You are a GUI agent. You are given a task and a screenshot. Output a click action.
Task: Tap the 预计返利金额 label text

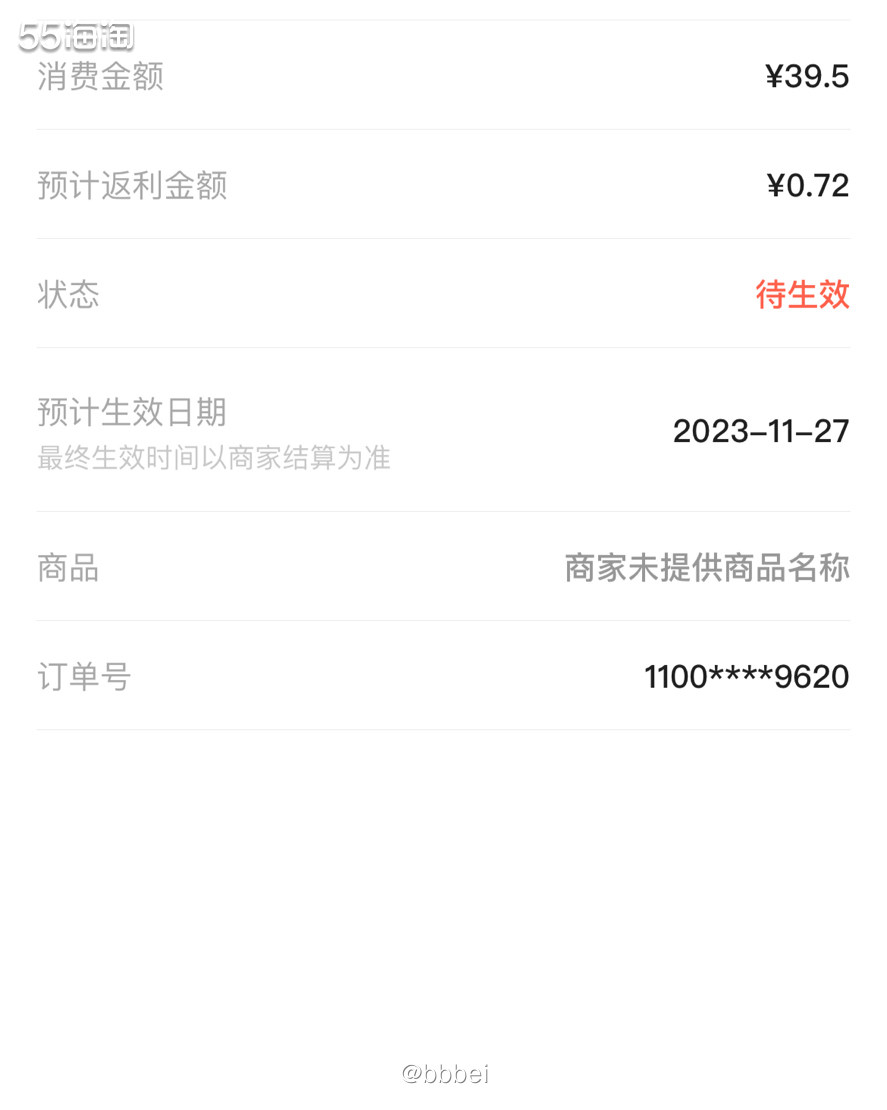click(x=131, y=185)
